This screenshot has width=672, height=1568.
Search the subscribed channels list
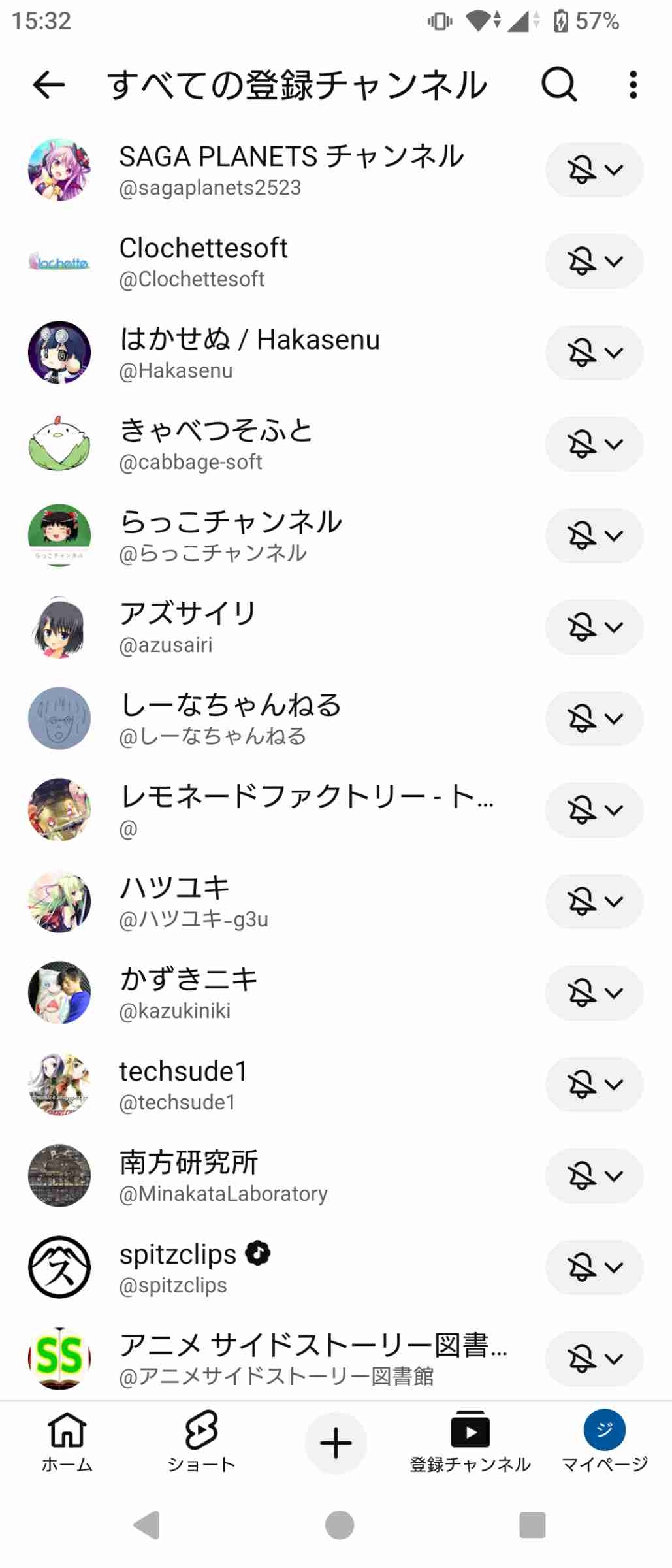click(559, 84)
